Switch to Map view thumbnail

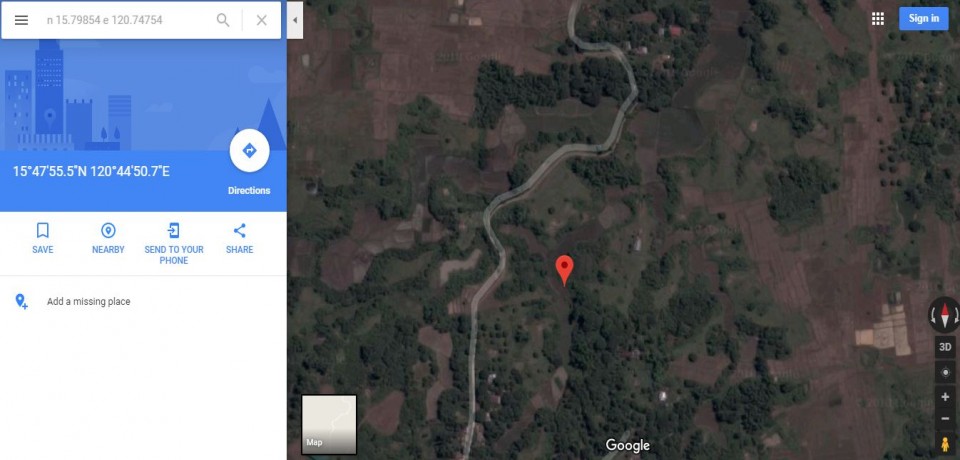[x=329, y=424]
